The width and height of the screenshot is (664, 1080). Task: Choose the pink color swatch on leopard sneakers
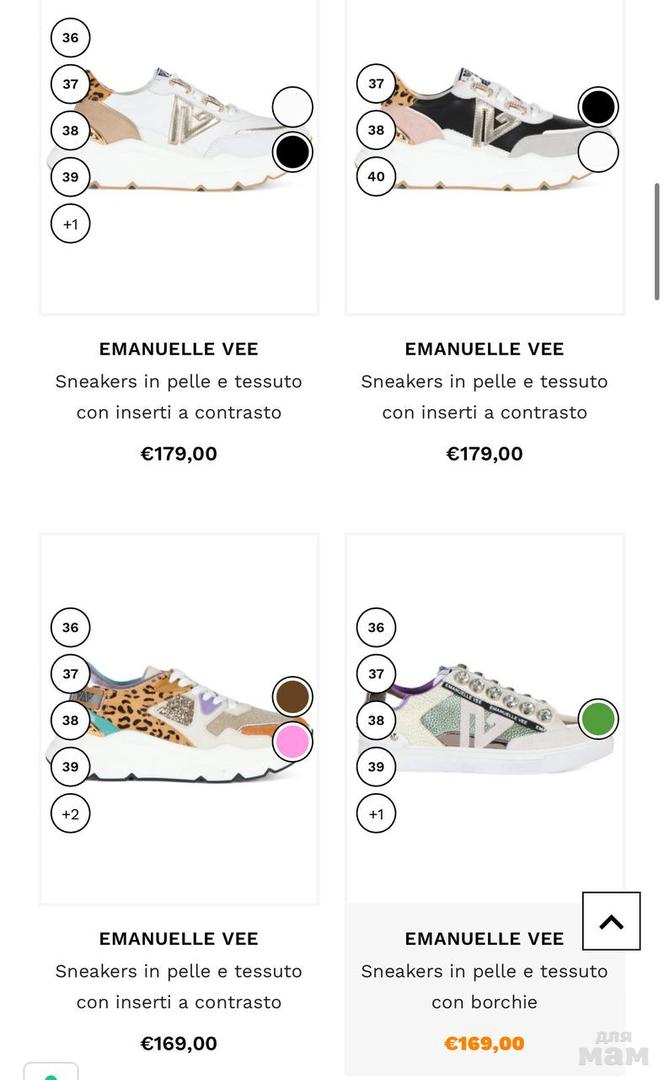pyautogui.click(x=292, y=742)
